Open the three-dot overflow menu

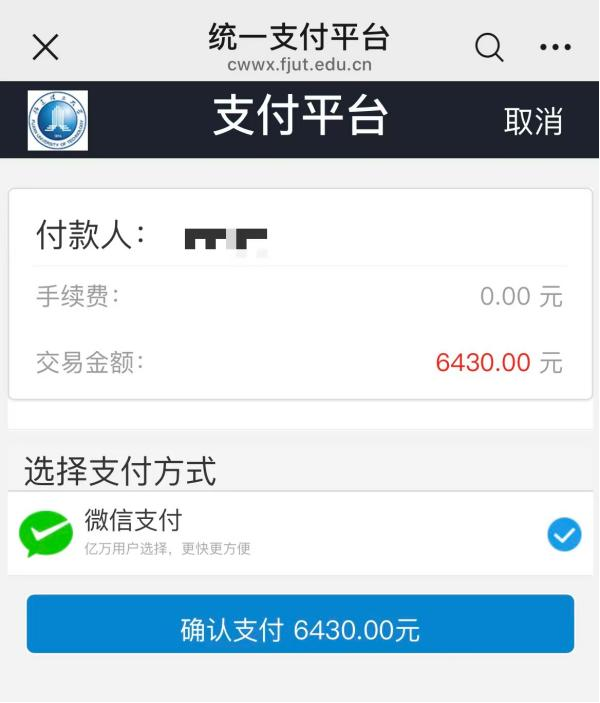pos(555,47)
